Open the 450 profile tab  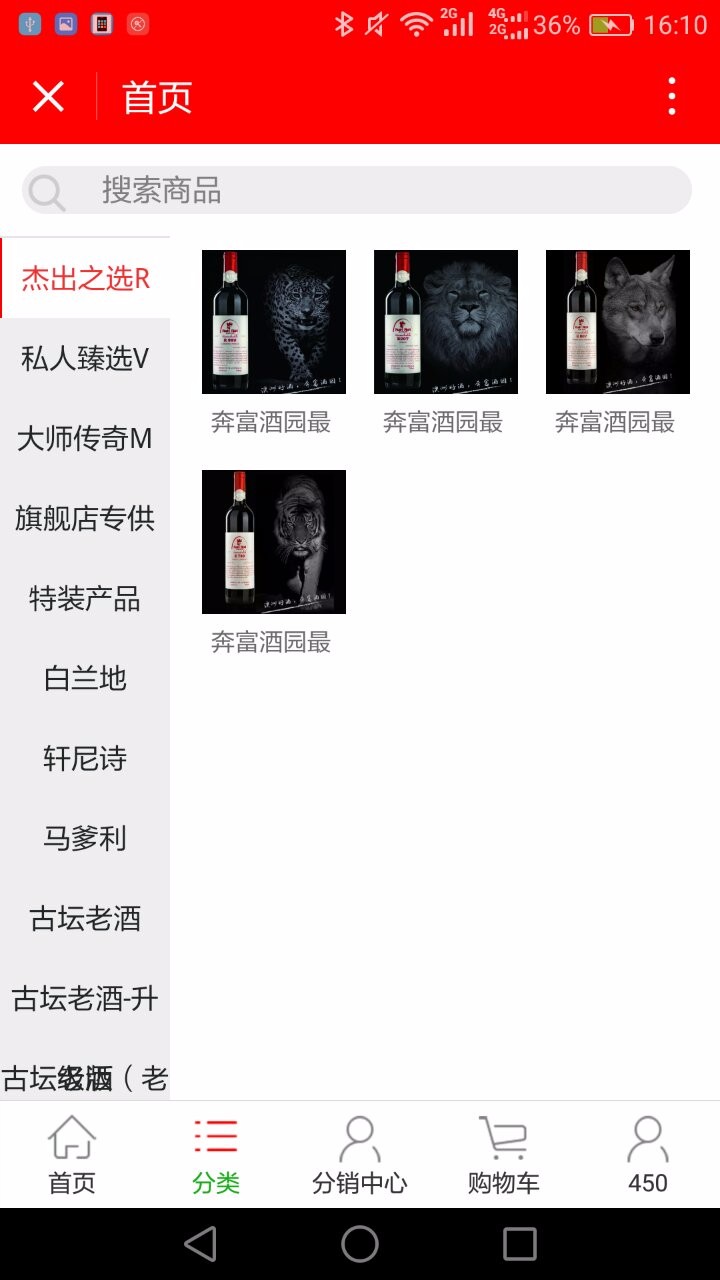[x=648, y=1155]
